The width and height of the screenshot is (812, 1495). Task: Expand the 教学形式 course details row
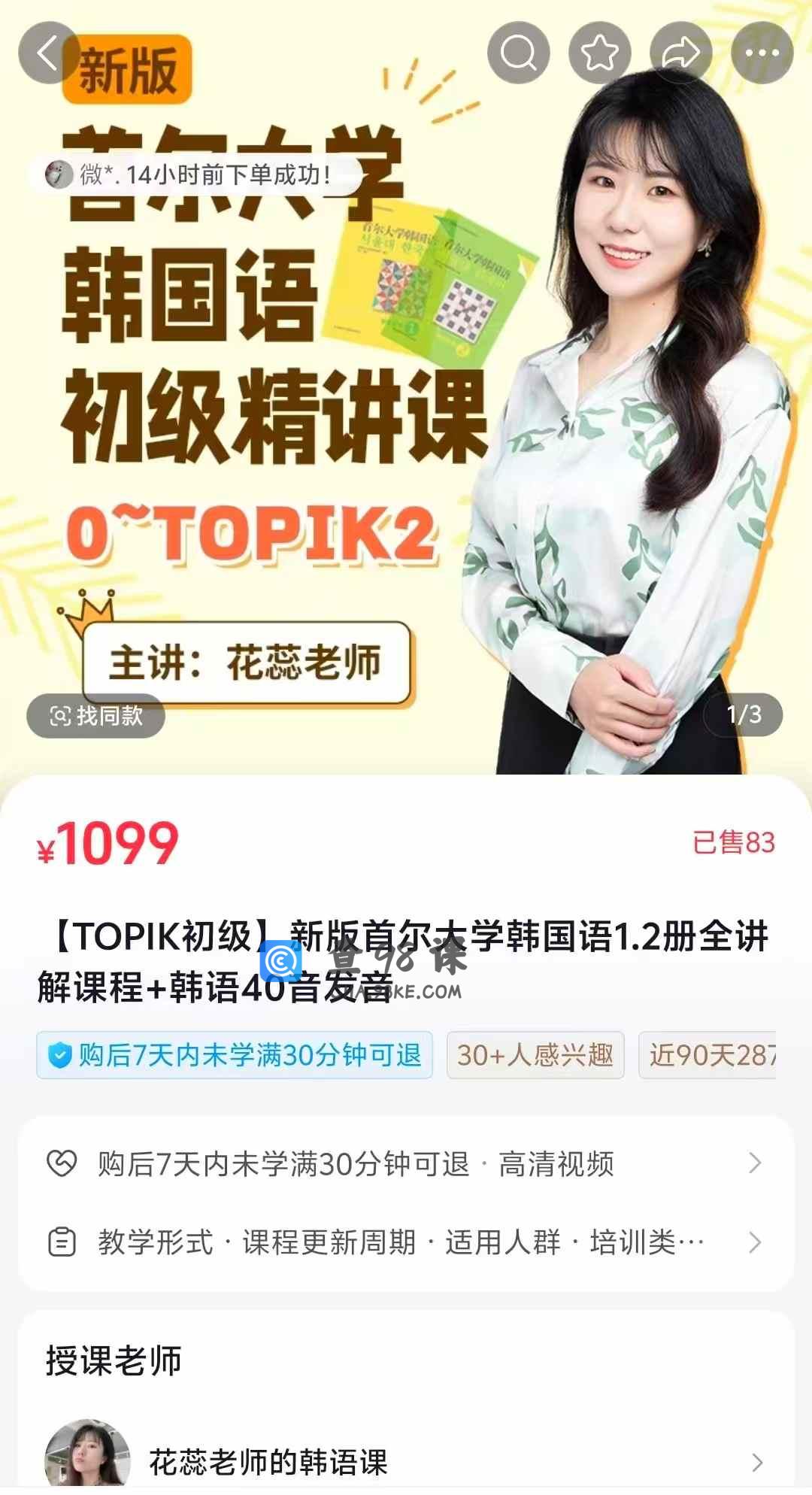pos(406,1242)
